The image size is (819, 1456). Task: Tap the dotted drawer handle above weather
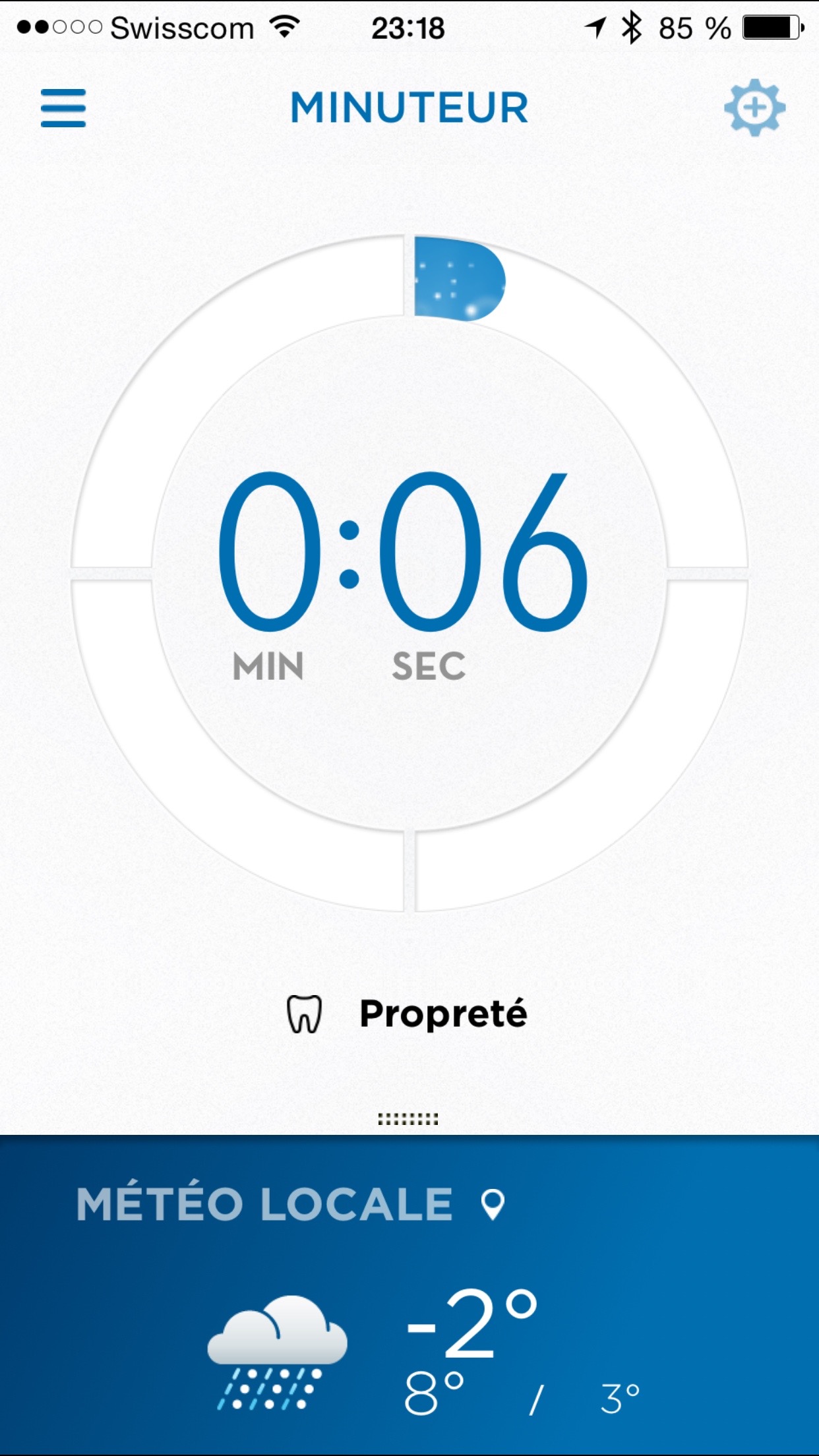coord(408,1118)
